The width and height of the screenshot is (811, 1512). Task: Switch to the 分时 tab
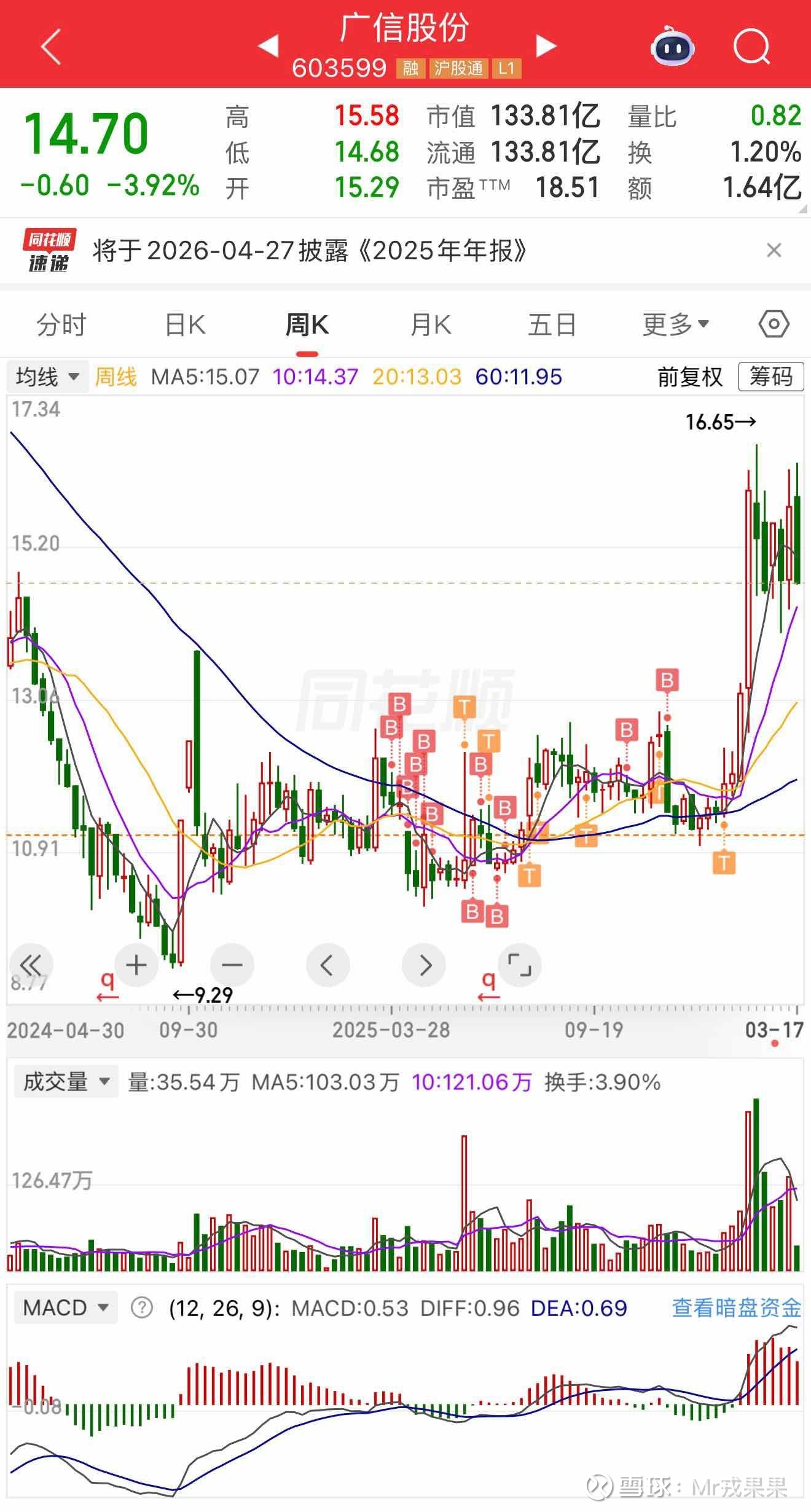[x=61, y=324]
